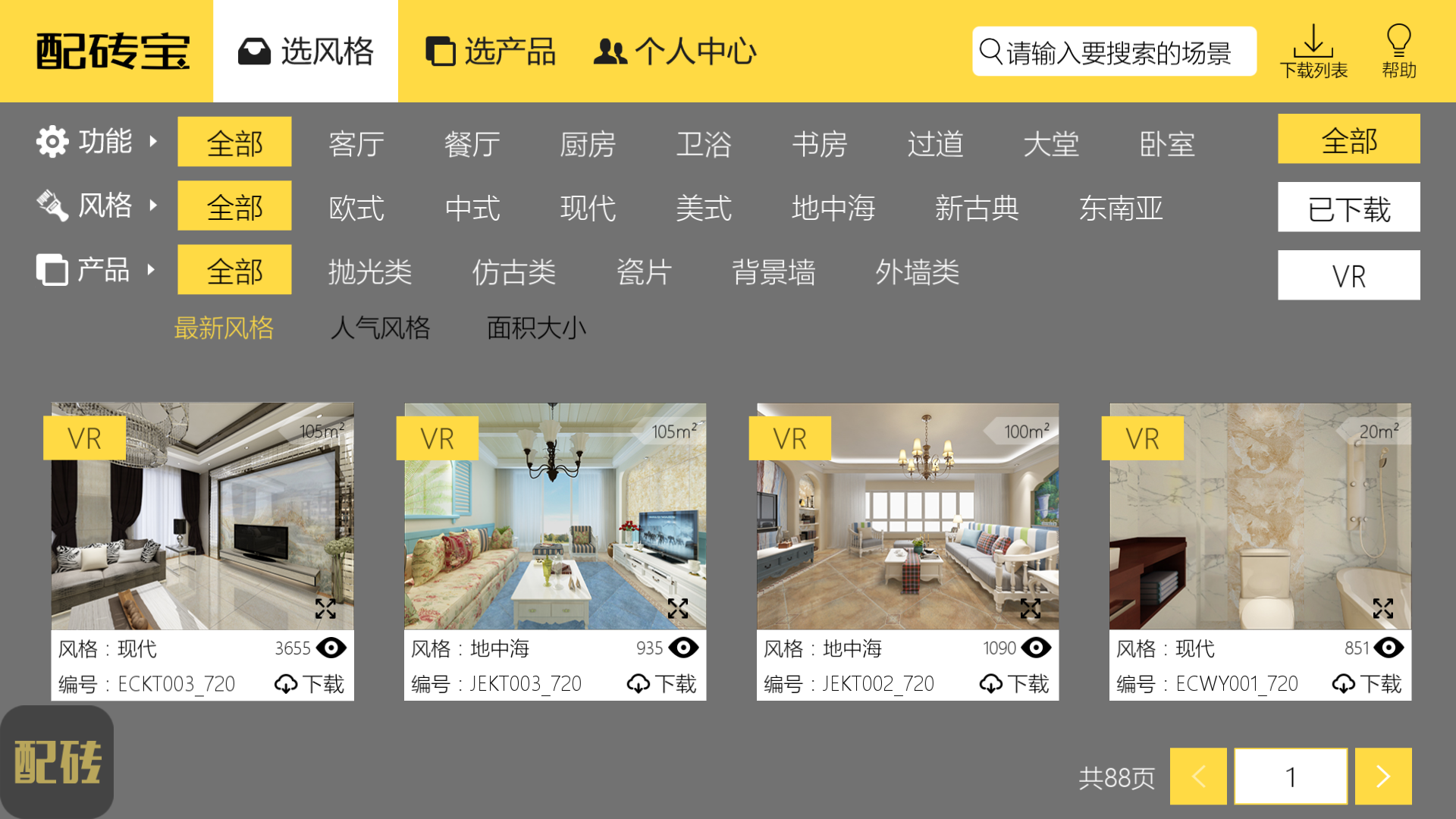The width and height of the screenshot is (1456, 819).
Task: Tap the scene search box
Action: pos(1115,52)
